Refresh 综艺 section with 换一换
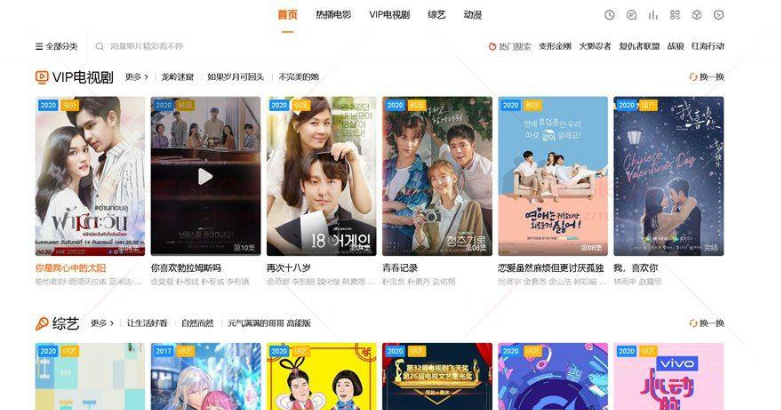The width and height of the screenshot is (781, 410). pos(707,323)
